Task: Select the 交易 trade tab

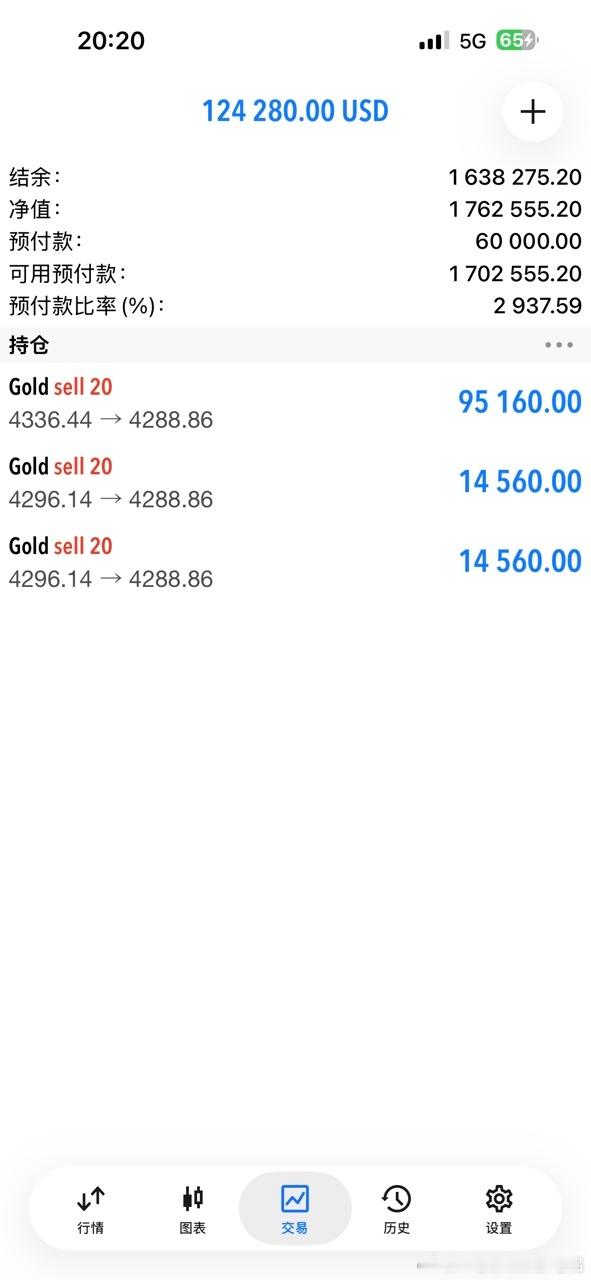Action: (295, 1209)
